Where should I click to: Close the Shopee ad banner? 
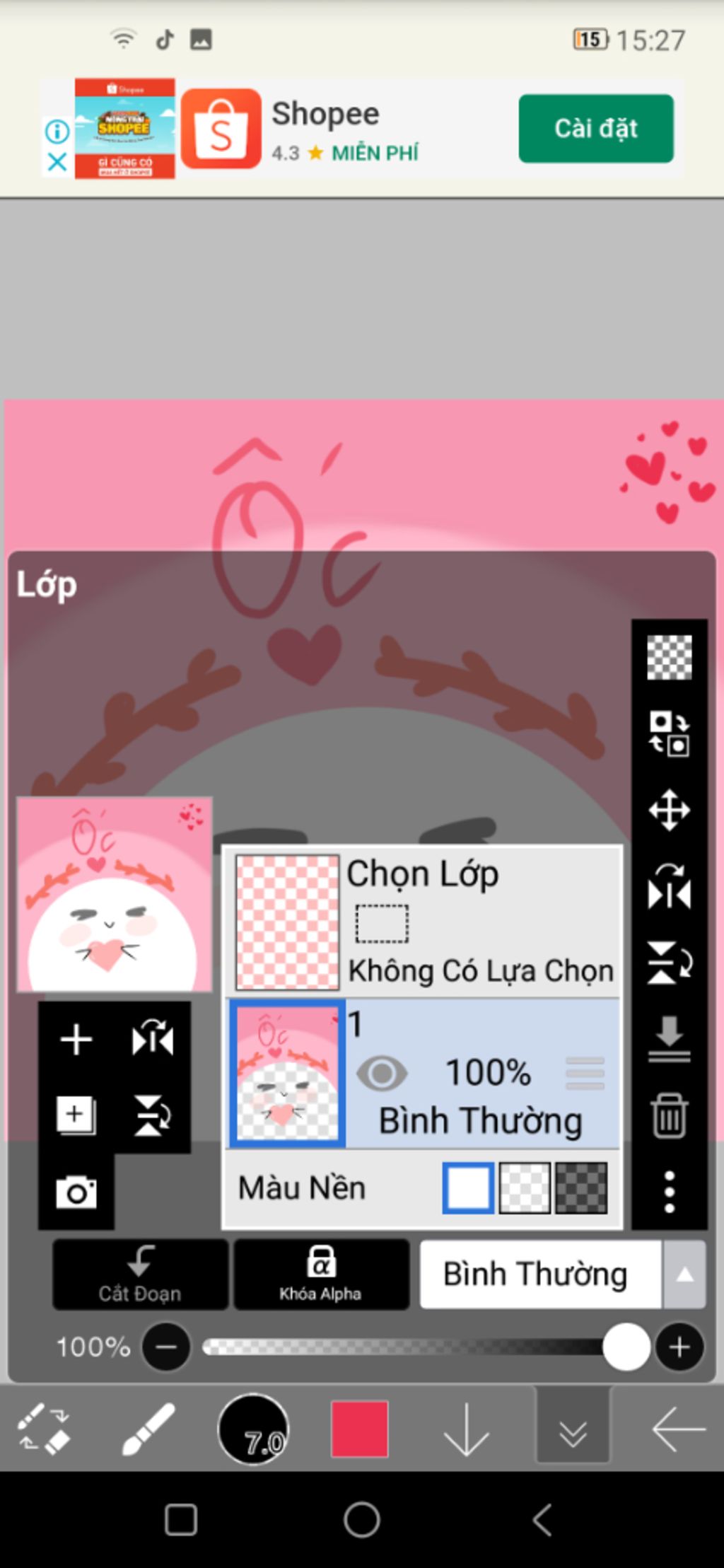[57, 163]
